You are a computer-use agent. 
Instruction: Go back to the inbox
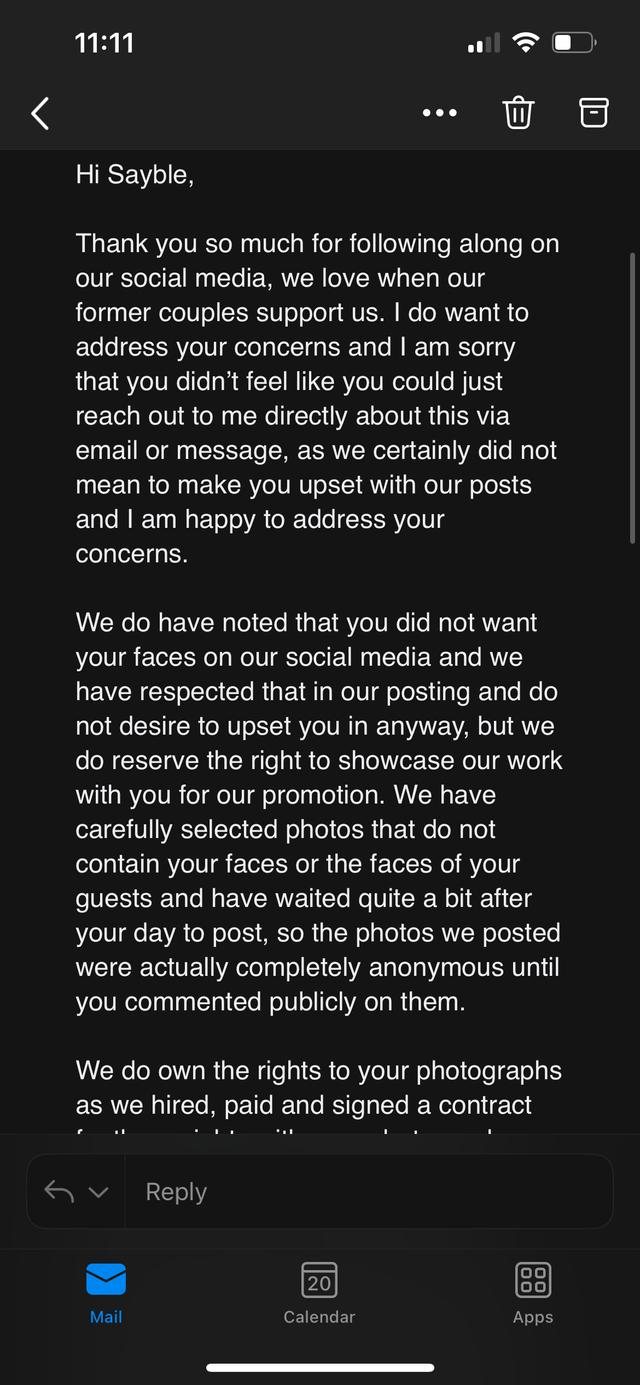40,113
